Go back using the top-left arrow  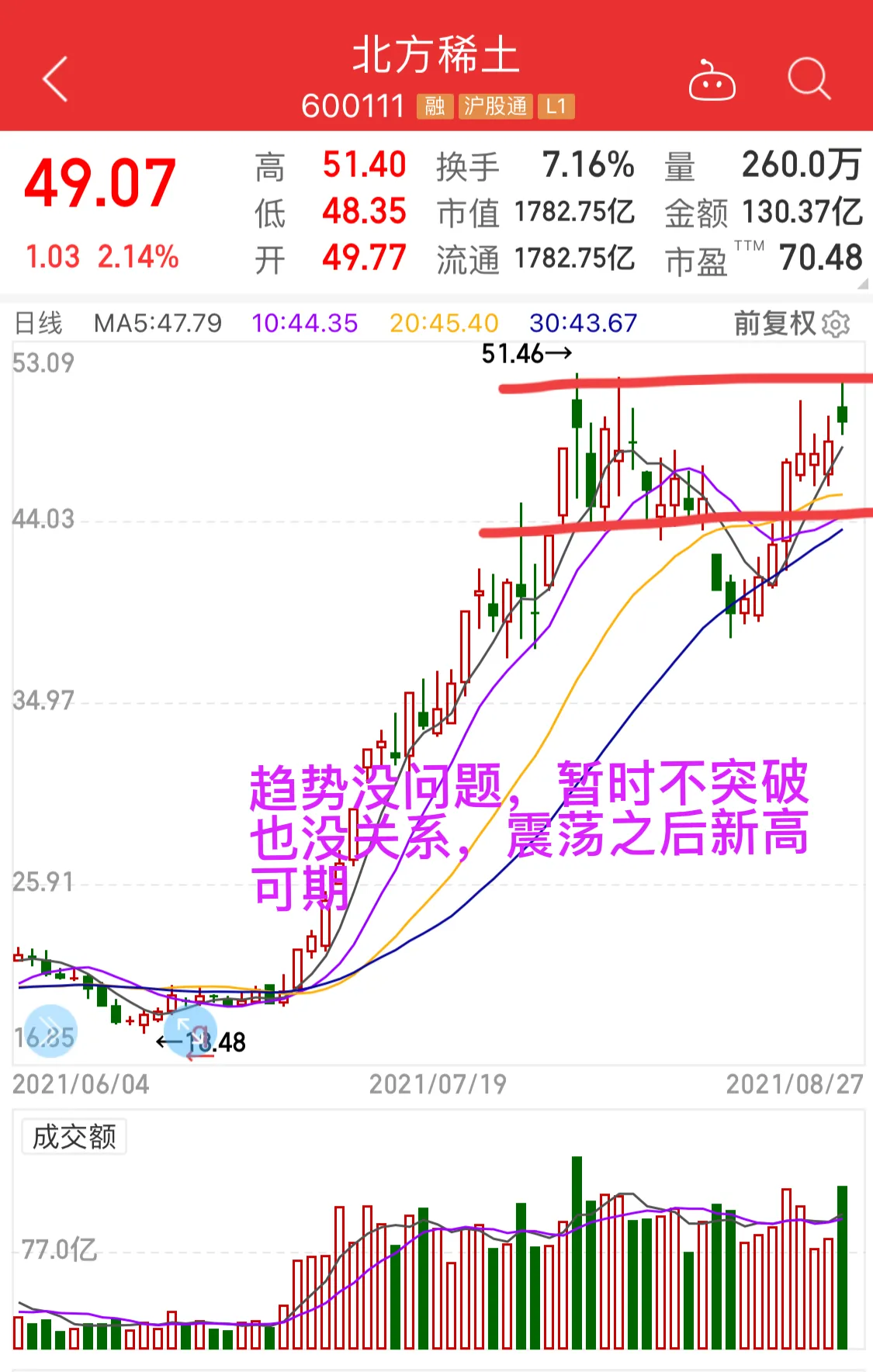click(x=55, y=79)
